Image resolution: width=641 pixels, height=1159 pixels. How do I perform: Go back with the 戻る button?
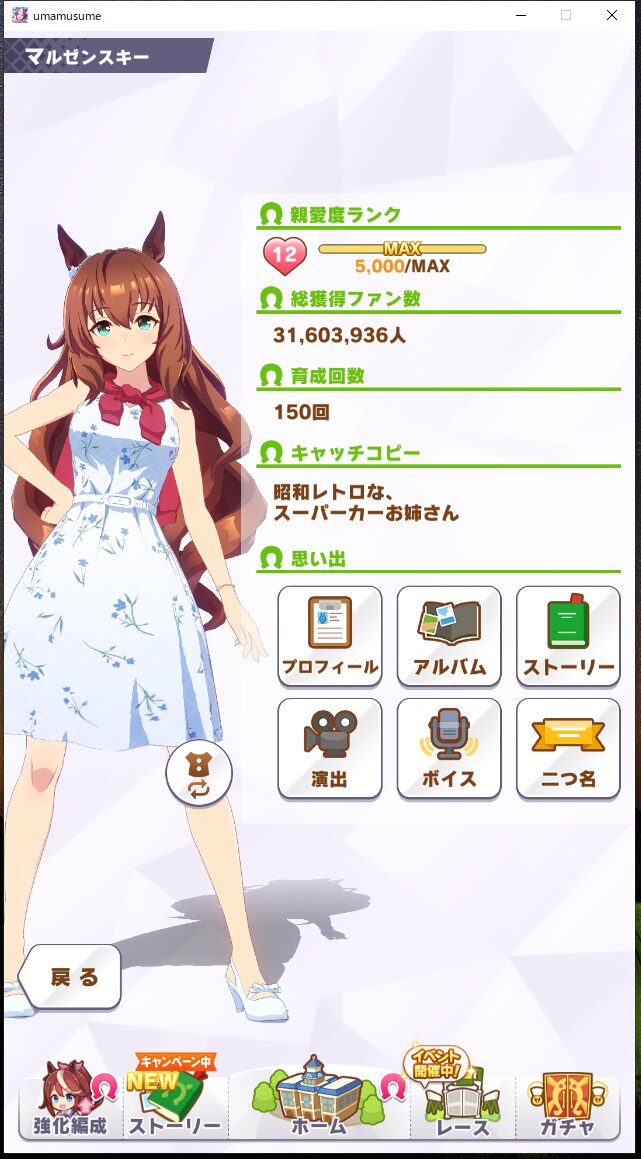[x=72, y=977]
